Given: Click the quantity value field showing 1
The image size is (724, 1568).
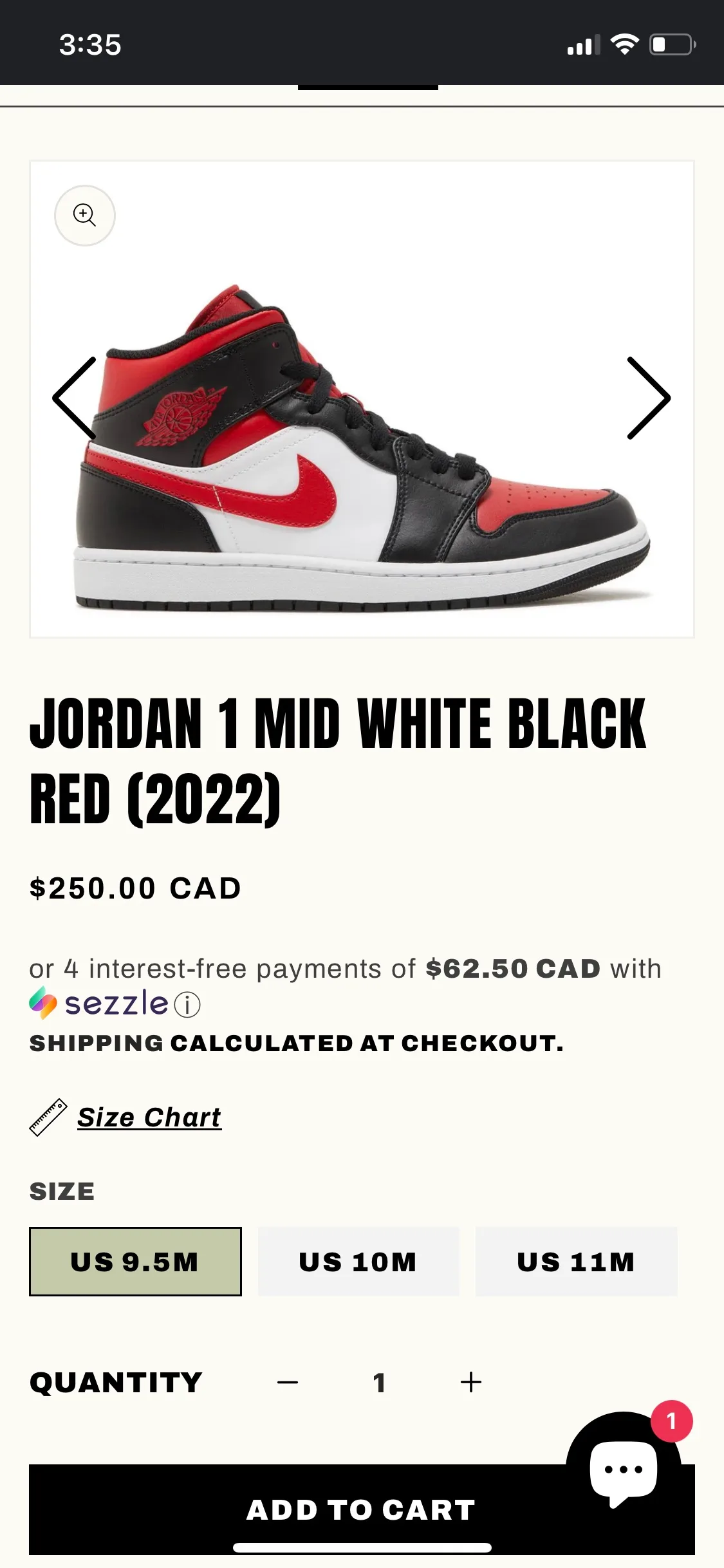Looking at the screenshot, I should [x=380, y=1381].
